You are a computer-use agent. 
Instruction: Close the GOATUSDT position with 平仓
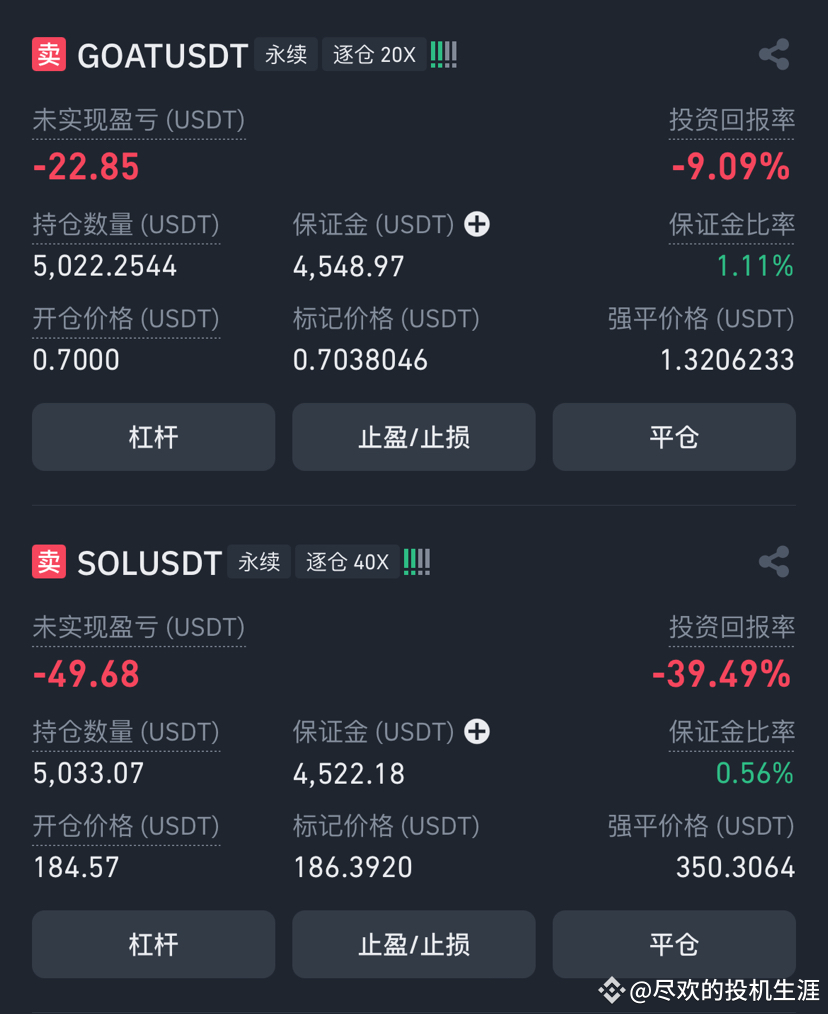(673, 437)
